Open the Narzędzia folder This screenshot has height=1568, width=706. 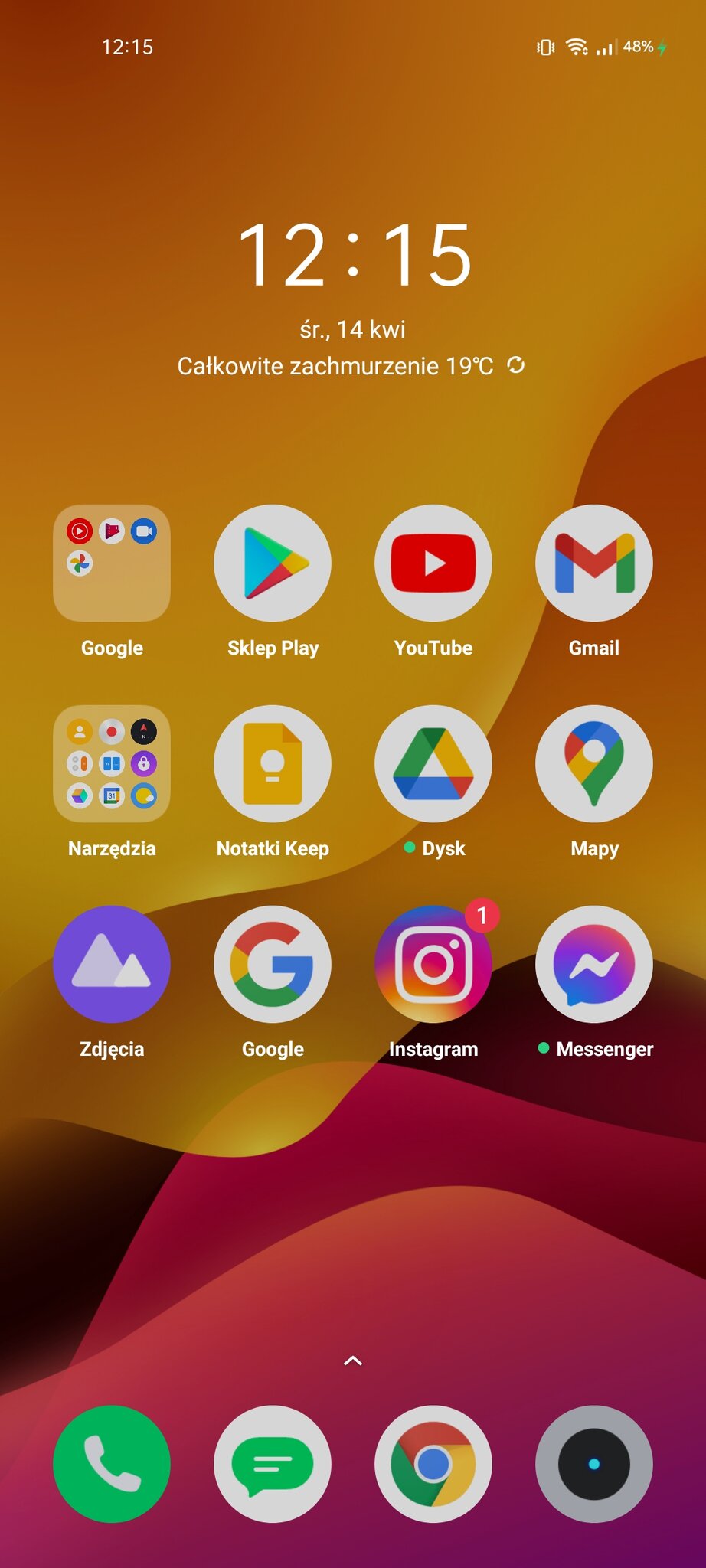[x=112, y=764]
